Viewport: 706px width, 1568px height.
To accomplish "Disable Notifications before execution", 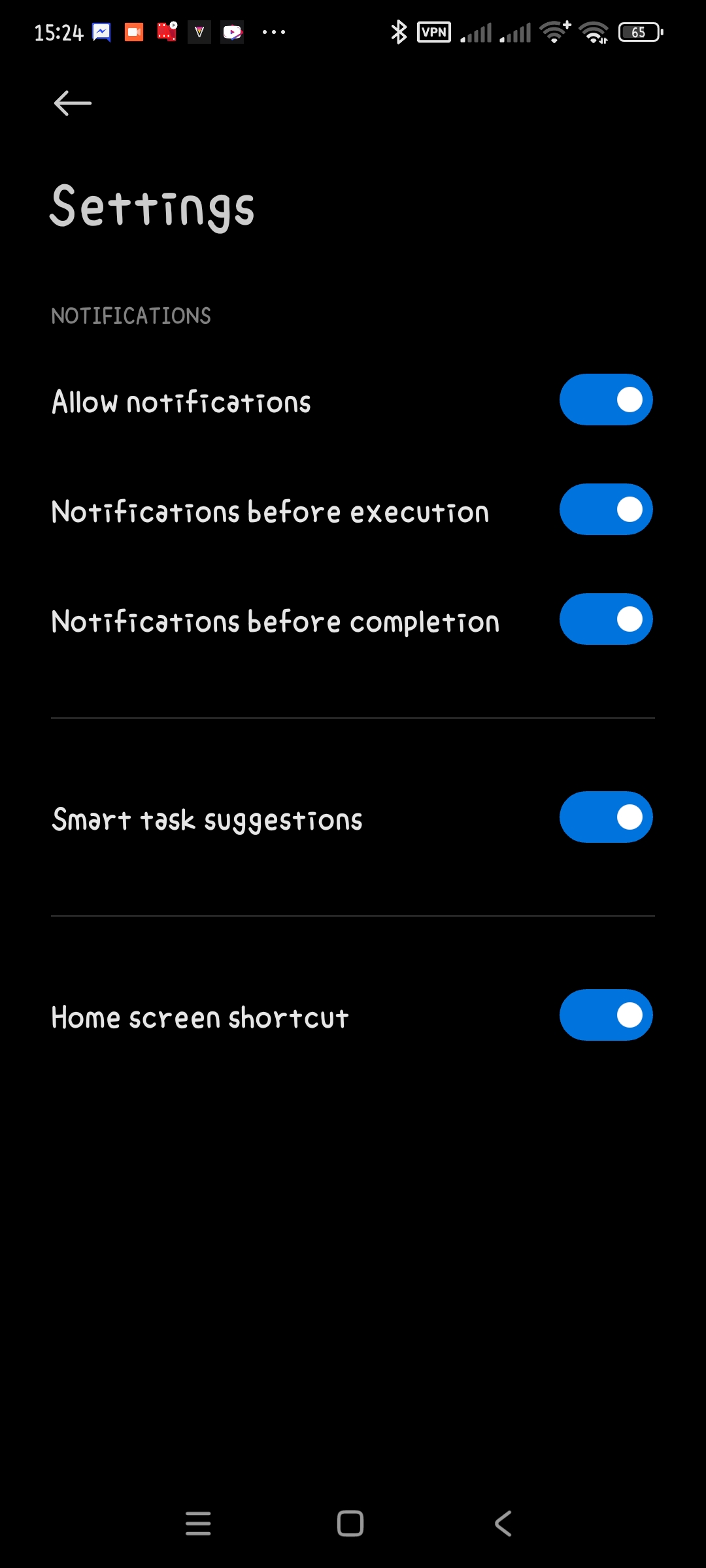I will point(606,510).
